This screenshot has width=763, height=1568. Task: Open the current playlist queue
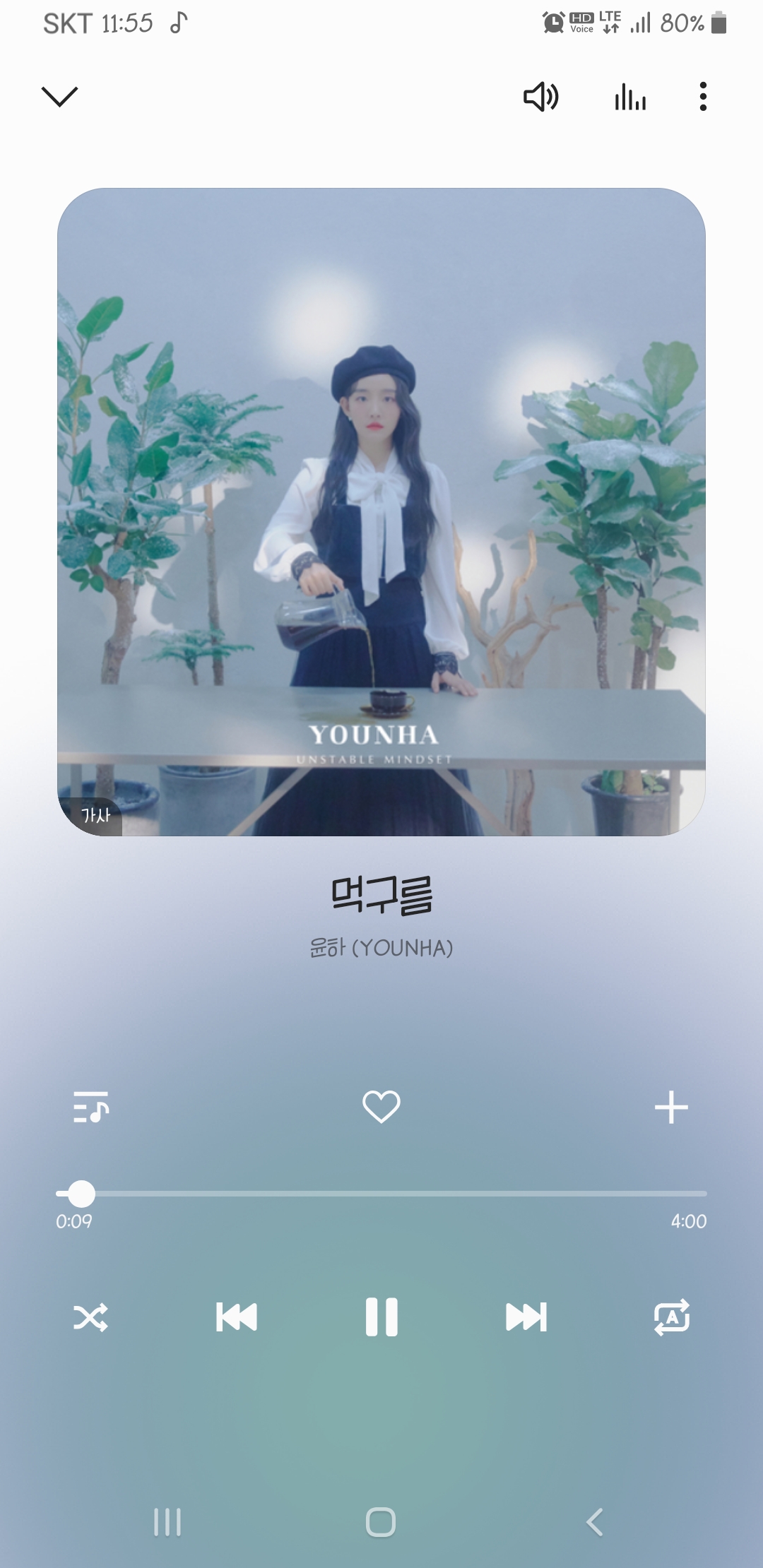coord(91,1107)
